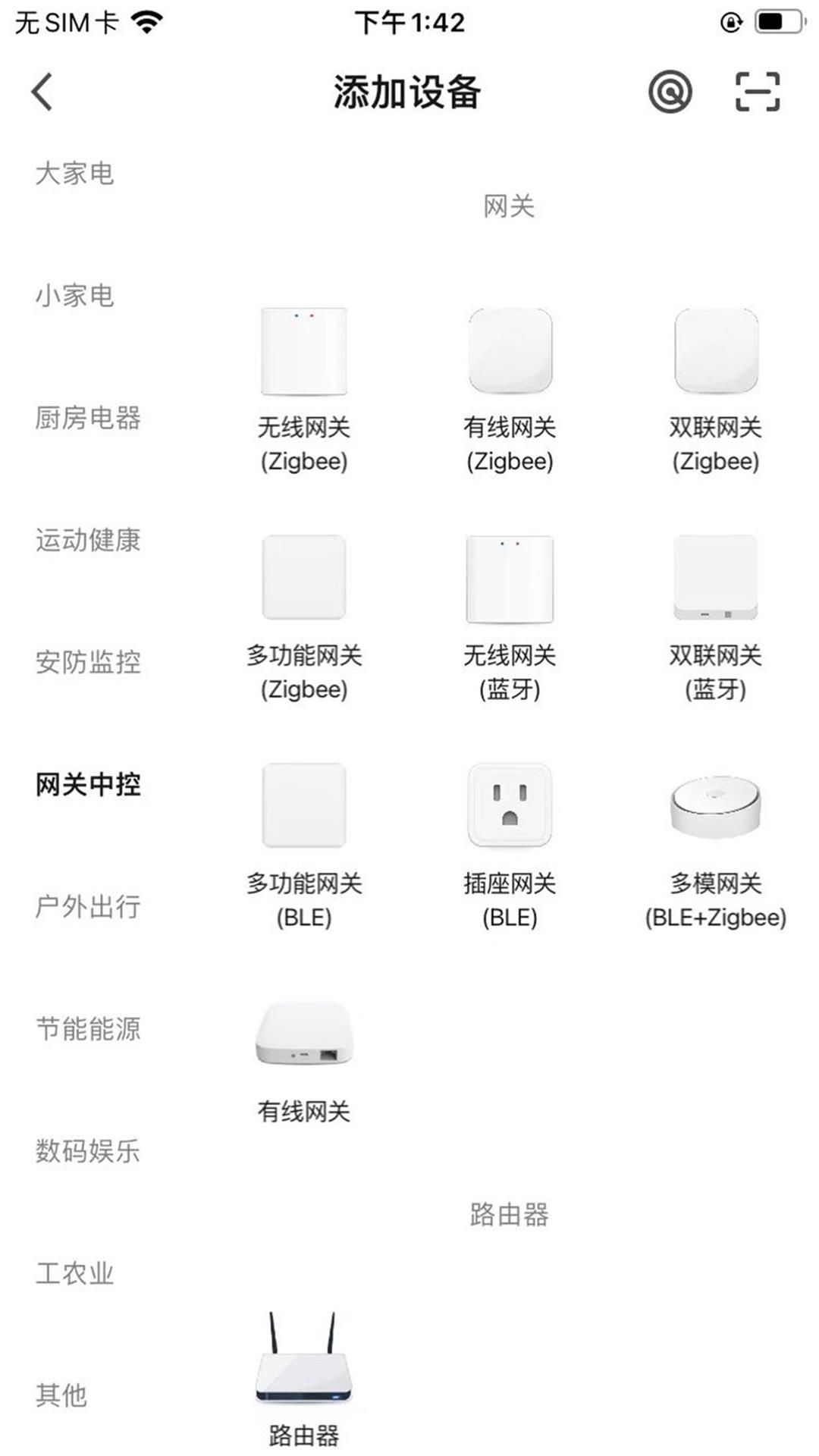Switch to 其他 category

click(61, 1395)
